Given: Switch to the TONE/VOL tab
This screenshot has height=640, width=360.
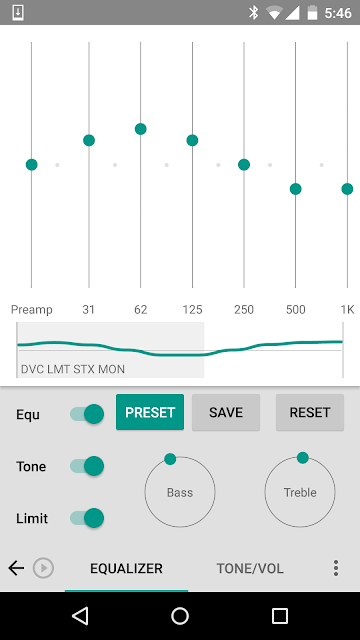Looking at the screenshot, I should (250, 568).
